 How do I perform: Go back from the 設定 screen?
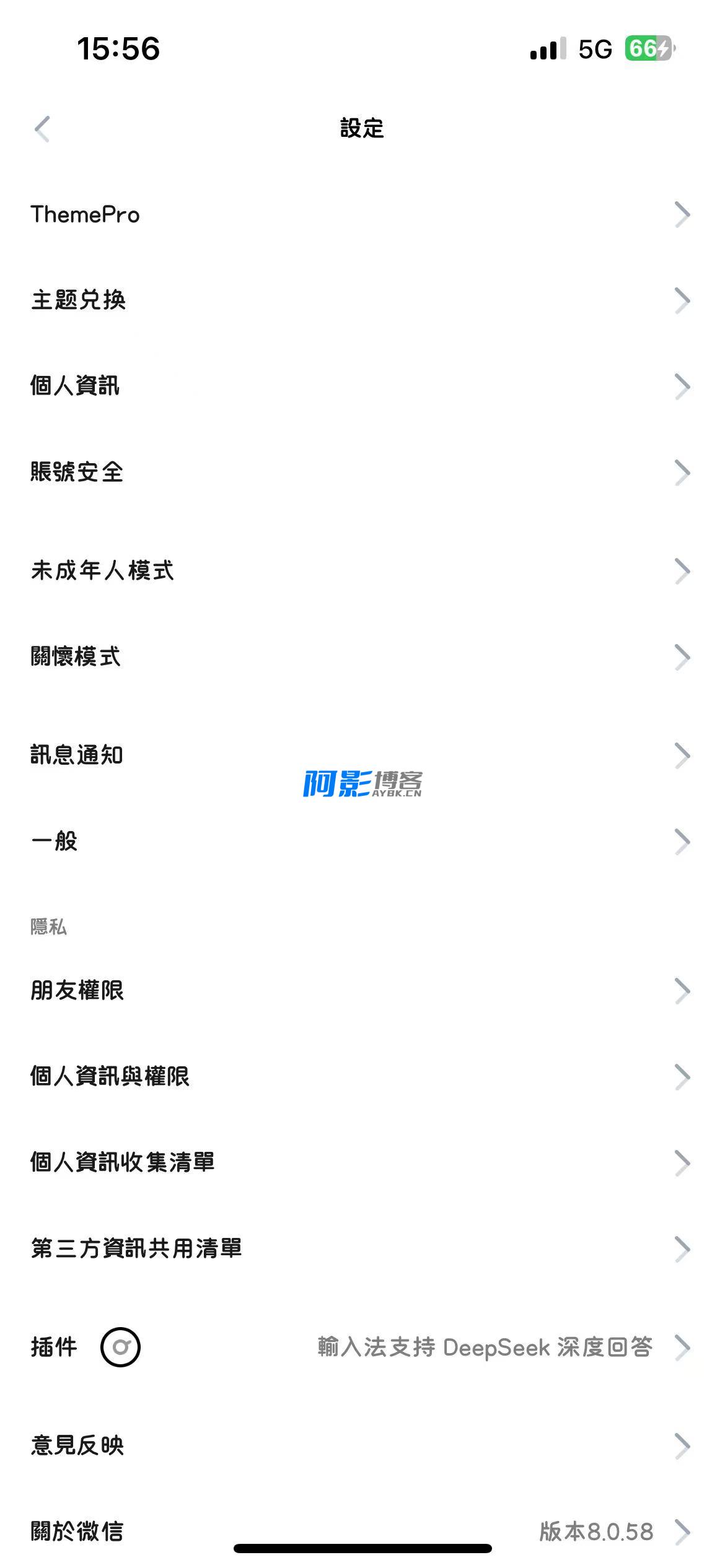[x=42, y=129]
